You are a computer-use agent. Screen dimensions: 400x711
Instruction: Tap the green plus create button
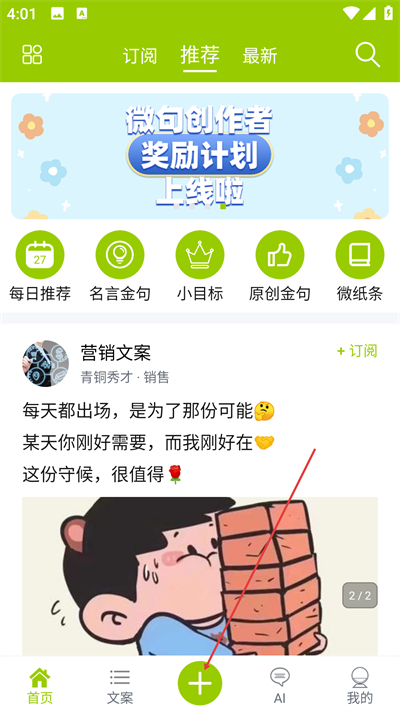point(200,683)
